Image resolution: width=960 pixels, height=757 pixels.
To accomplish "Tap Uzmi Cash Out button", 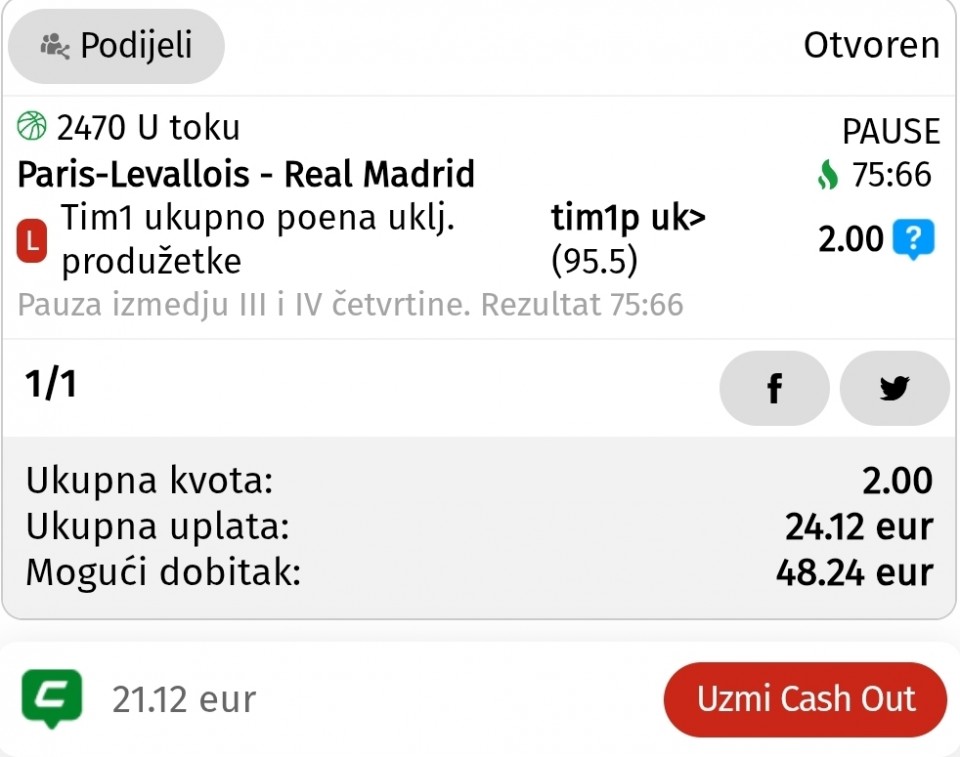I will pyautogui.click(x=805, y=699).
